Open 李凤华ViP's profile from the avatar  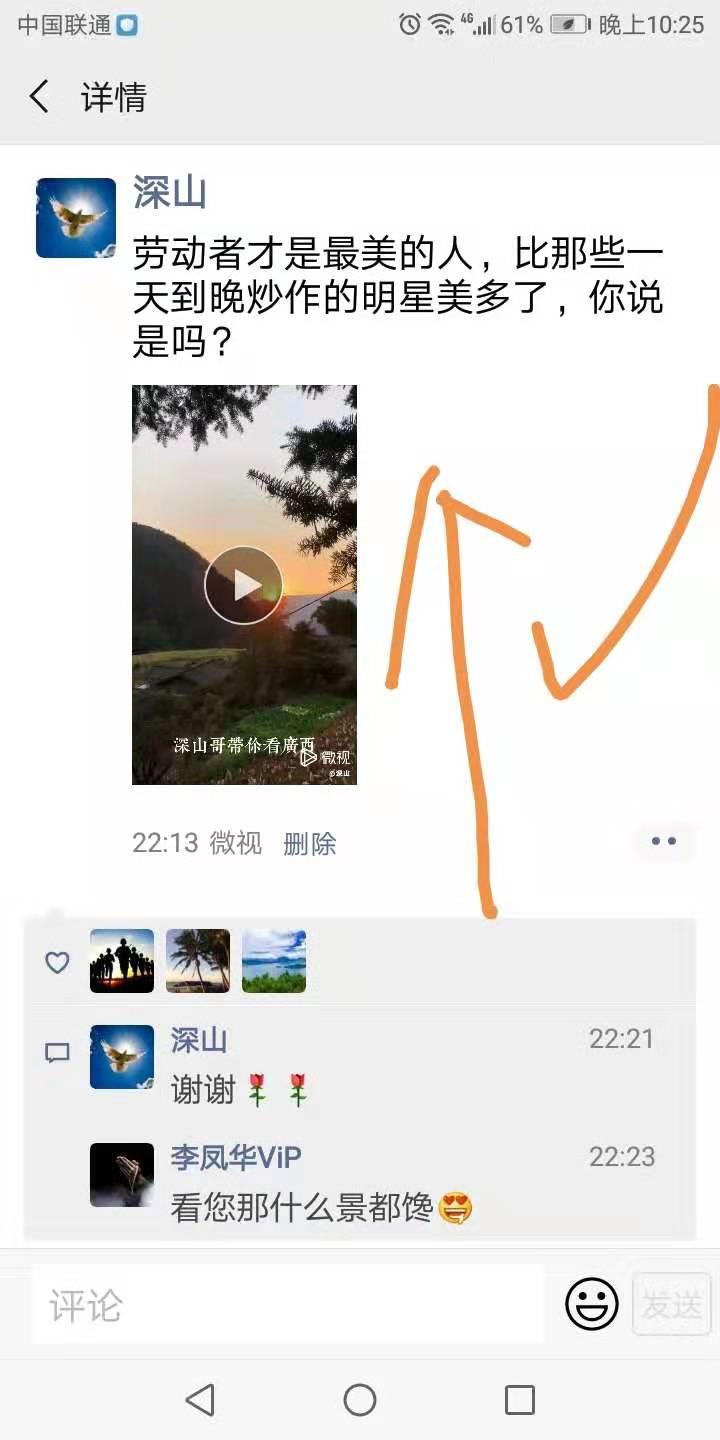coord(122,1175)
